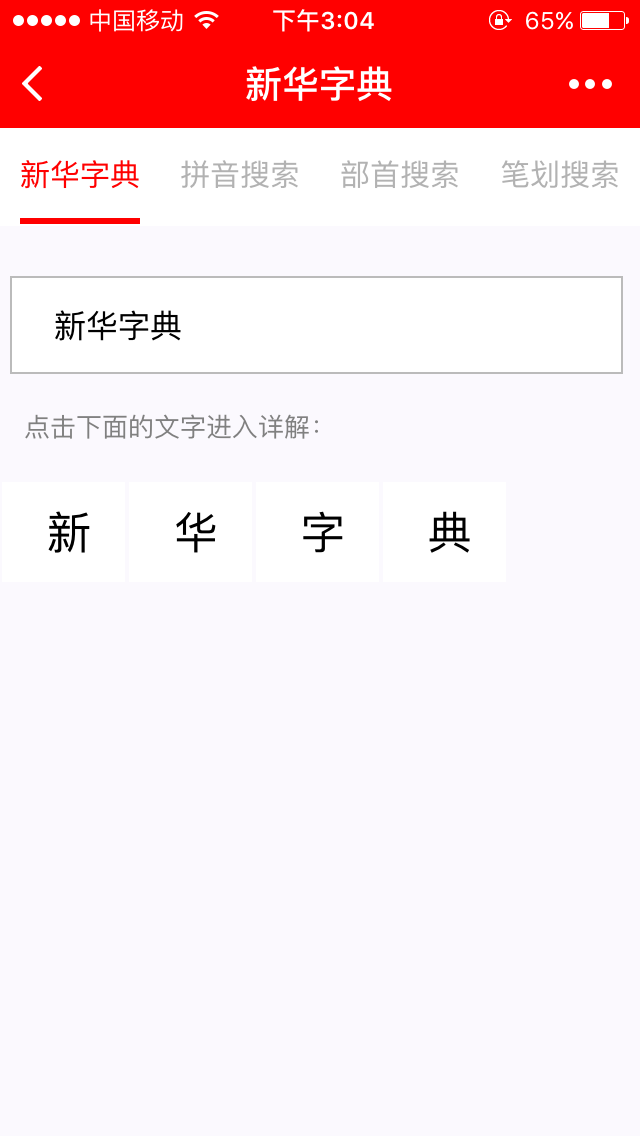Switch to the 笔划搜索 tab
The height and width of the screenshot is (1136, 640).
point(560,175)
